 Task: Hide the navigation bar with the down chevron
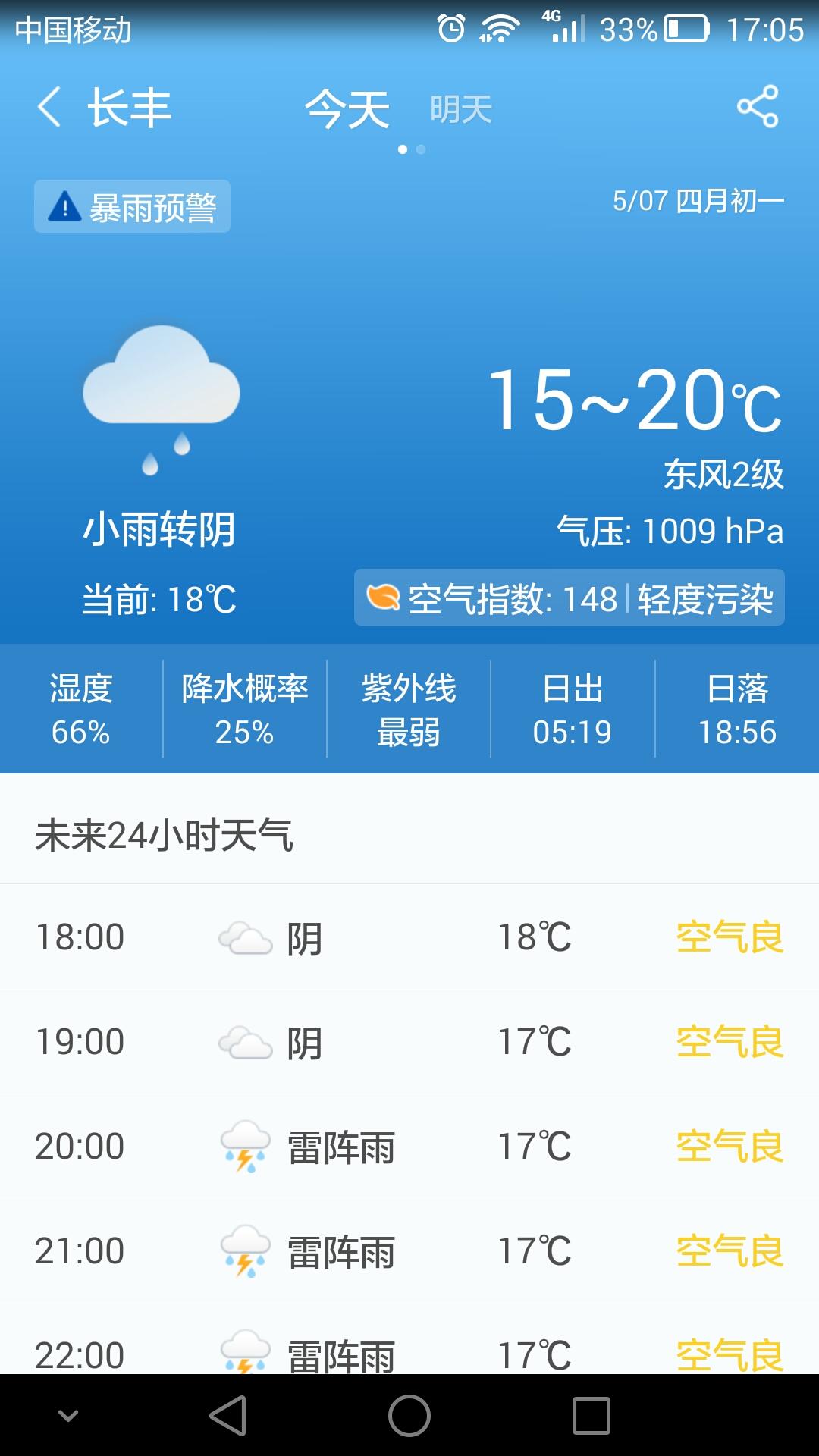tap(68, 1416)
